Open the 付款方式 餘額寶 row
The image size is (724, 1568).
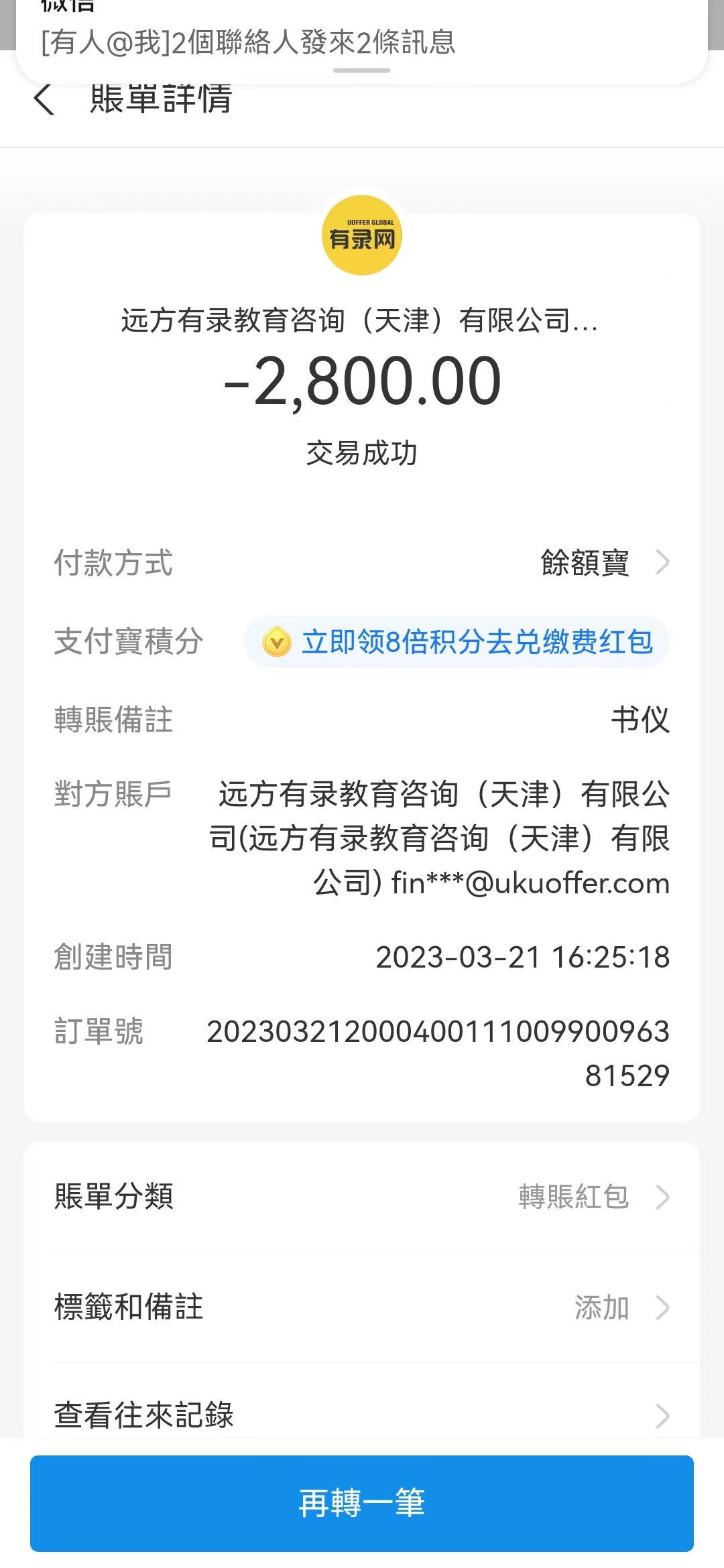point(362,562)
